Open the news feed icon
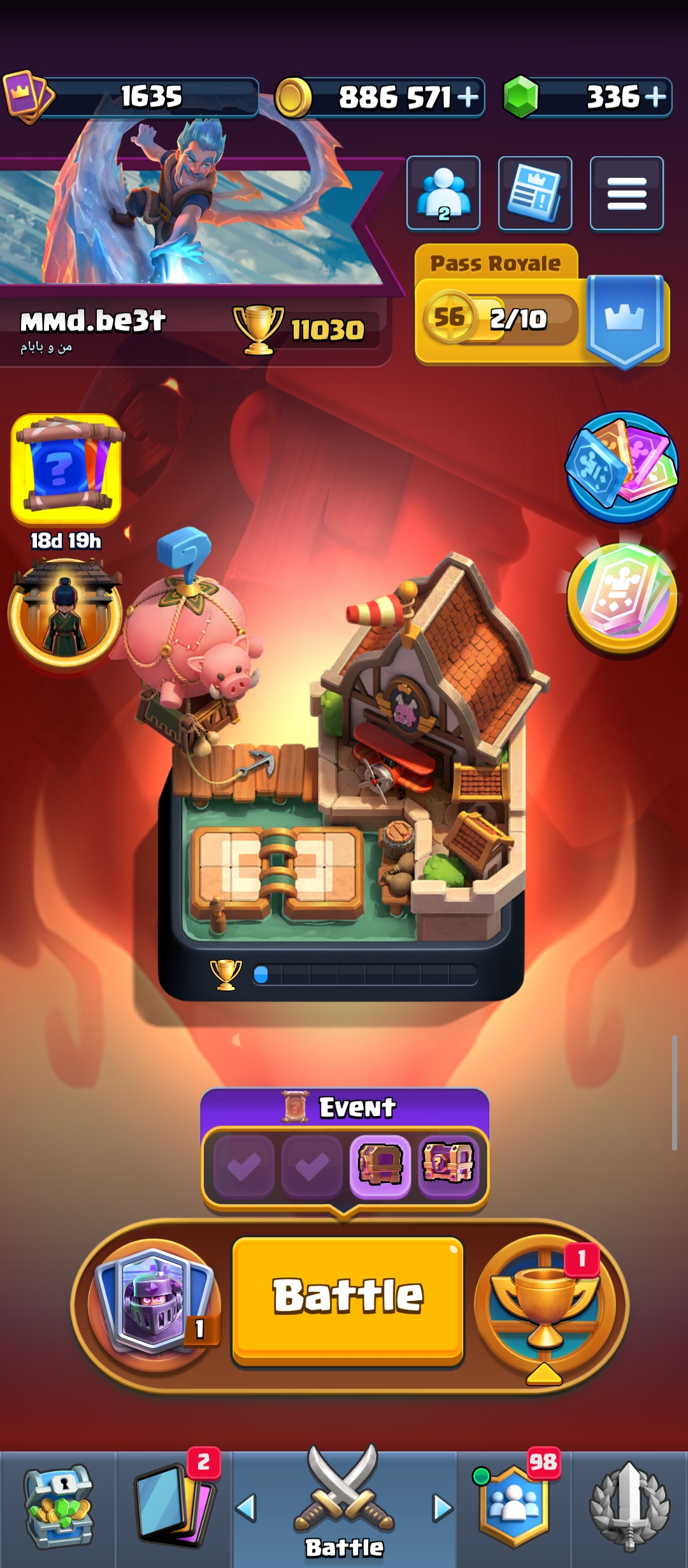688x1568 pixels. click(535, 193)
